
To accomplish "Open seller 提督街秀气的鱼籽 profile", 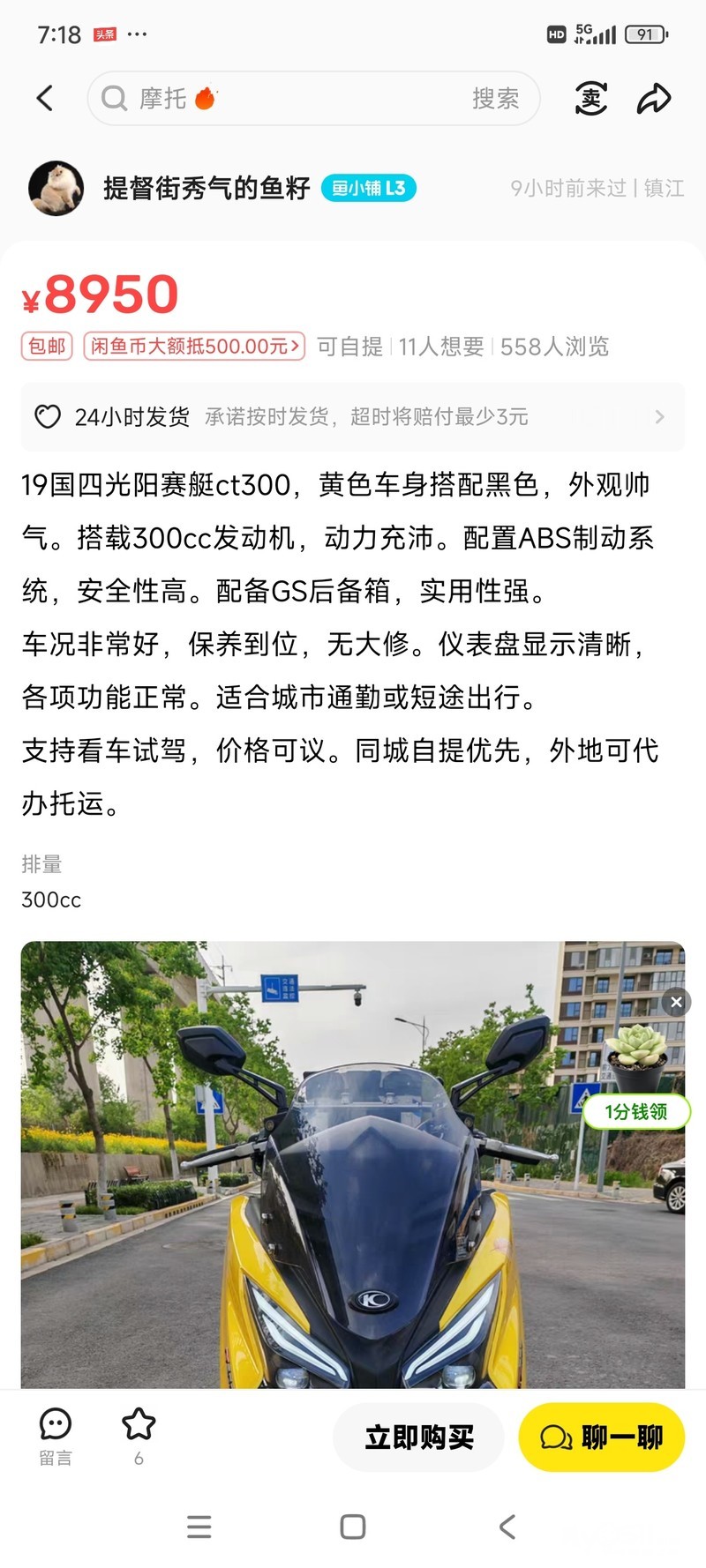I will (x=206, y=188).
